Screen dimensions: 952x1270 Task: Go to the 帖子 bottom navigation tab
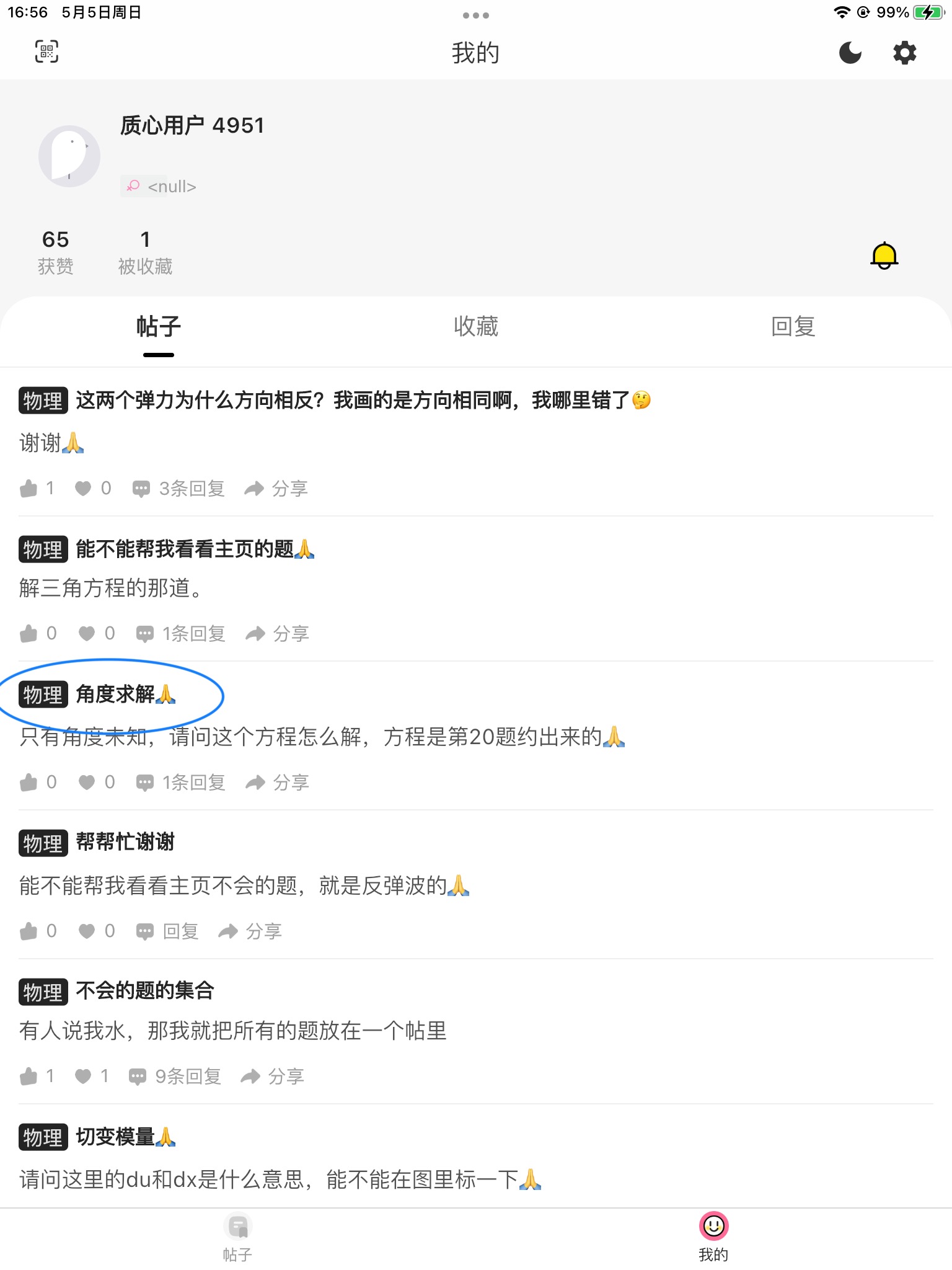tap(237, 1238)
